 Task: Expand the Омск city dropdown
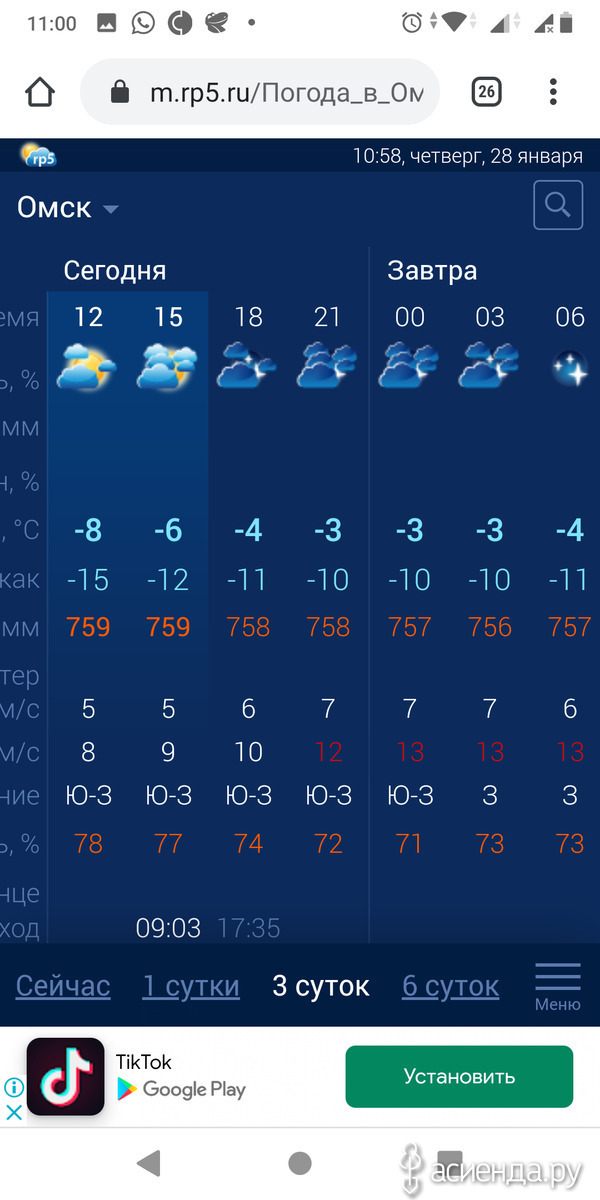68,208
